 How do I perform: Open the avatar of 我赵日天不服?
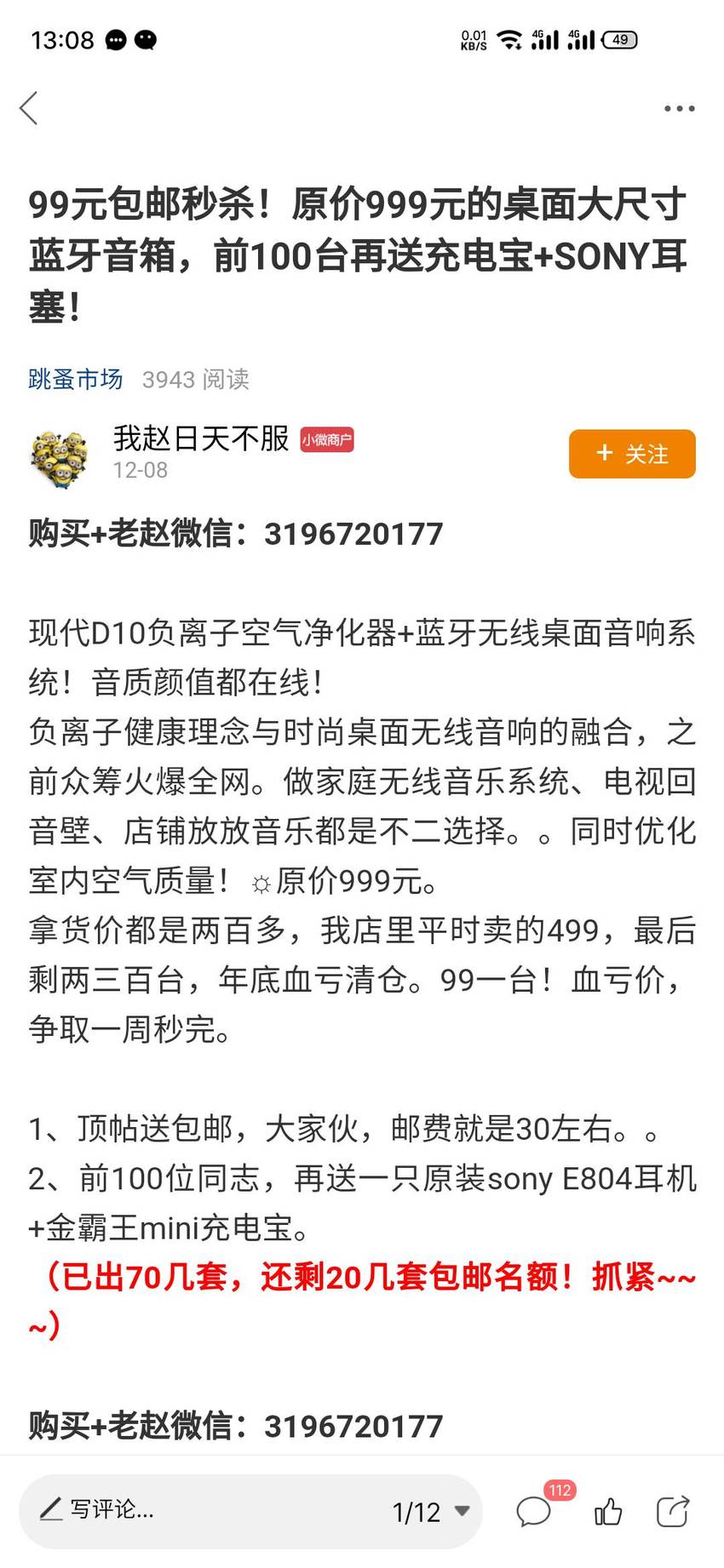pyautogui.click(x=59, y=458)
